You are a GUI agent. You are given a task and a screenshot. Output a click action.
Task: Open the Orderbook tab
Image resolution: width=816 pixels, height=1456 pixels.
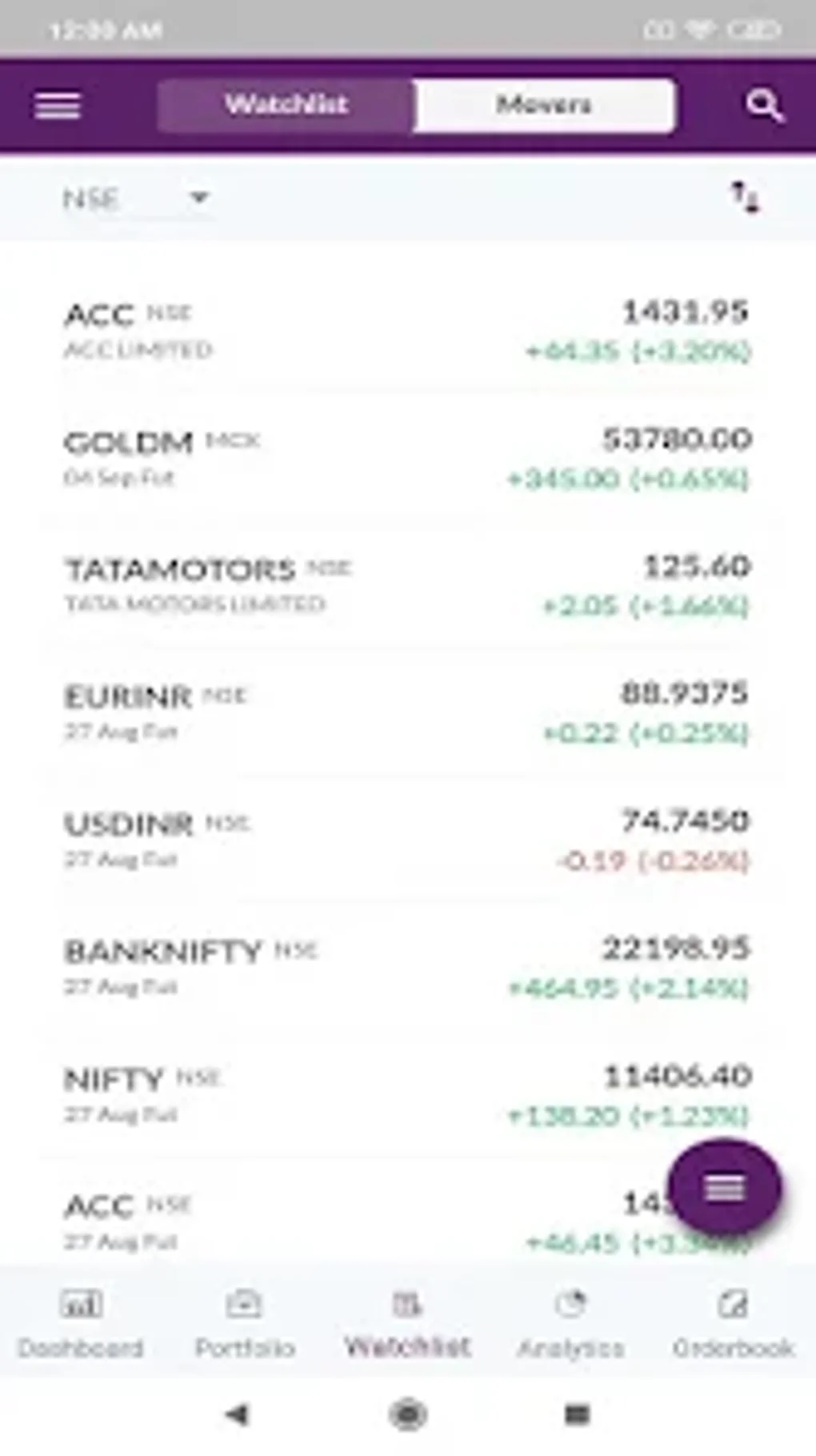coord(733,1324)
